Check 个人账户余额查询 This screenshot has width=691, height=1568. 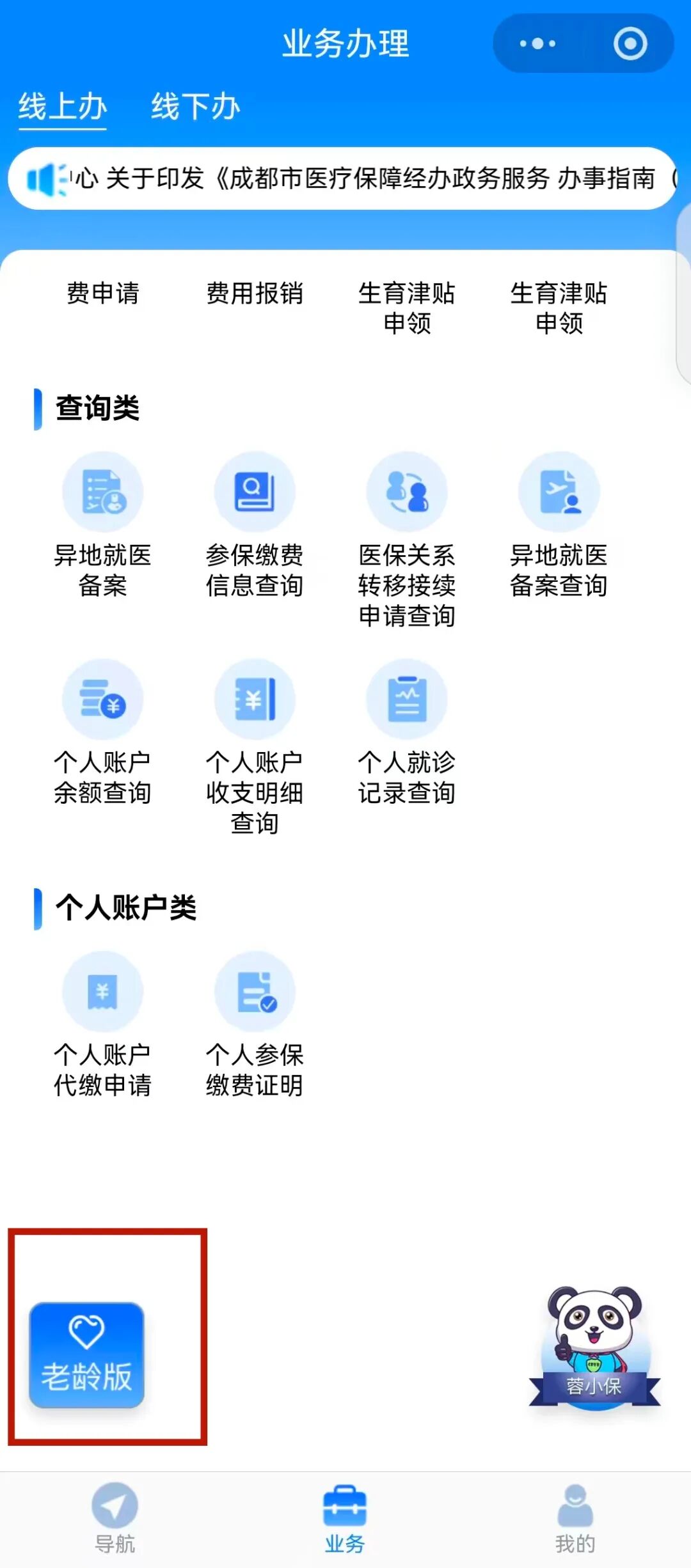[102, 732]
